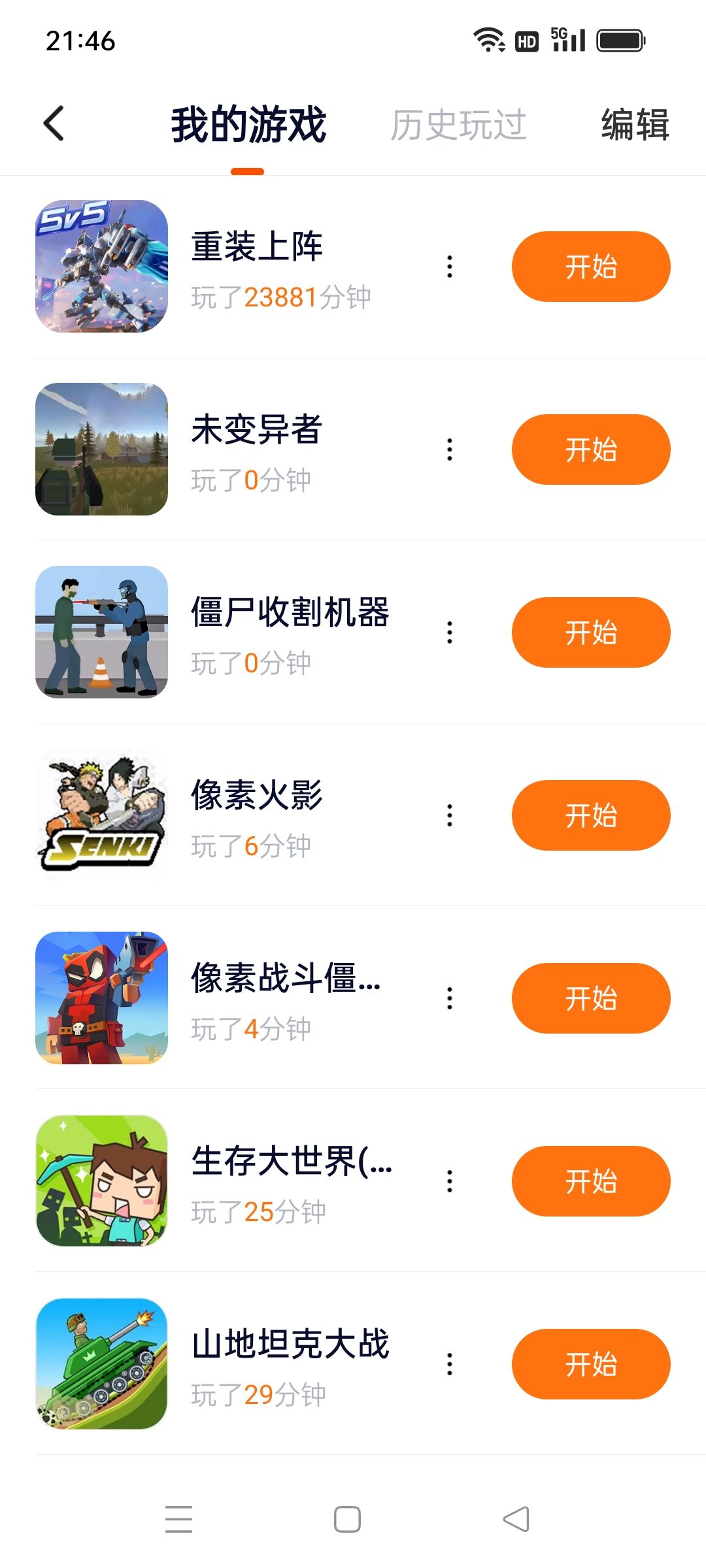Open more options for 生存大世界
Image resolution: width=706 pixels, height=1568 pixels.
(x=450, y=1181)
